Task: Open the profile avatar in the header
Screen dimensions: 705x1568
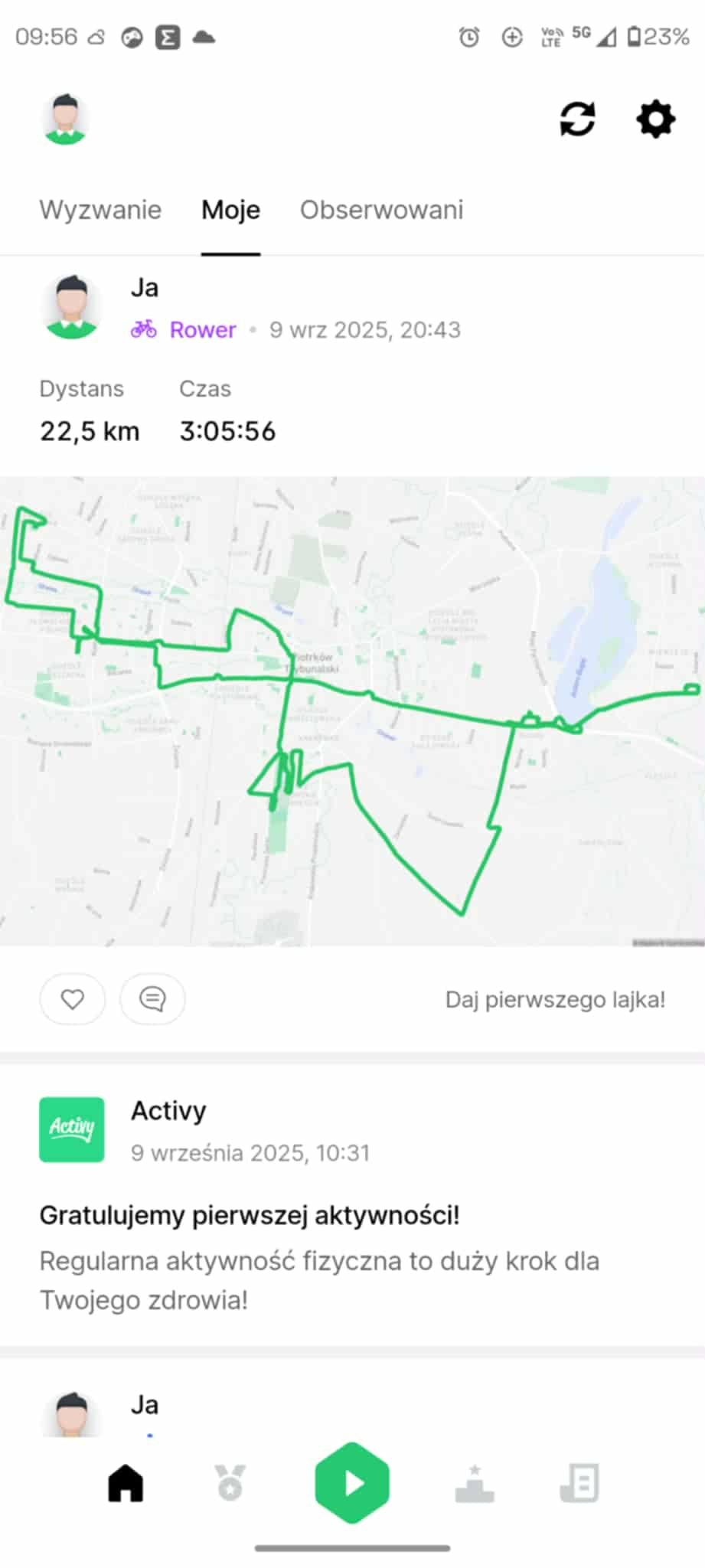Action: point(65,119)
